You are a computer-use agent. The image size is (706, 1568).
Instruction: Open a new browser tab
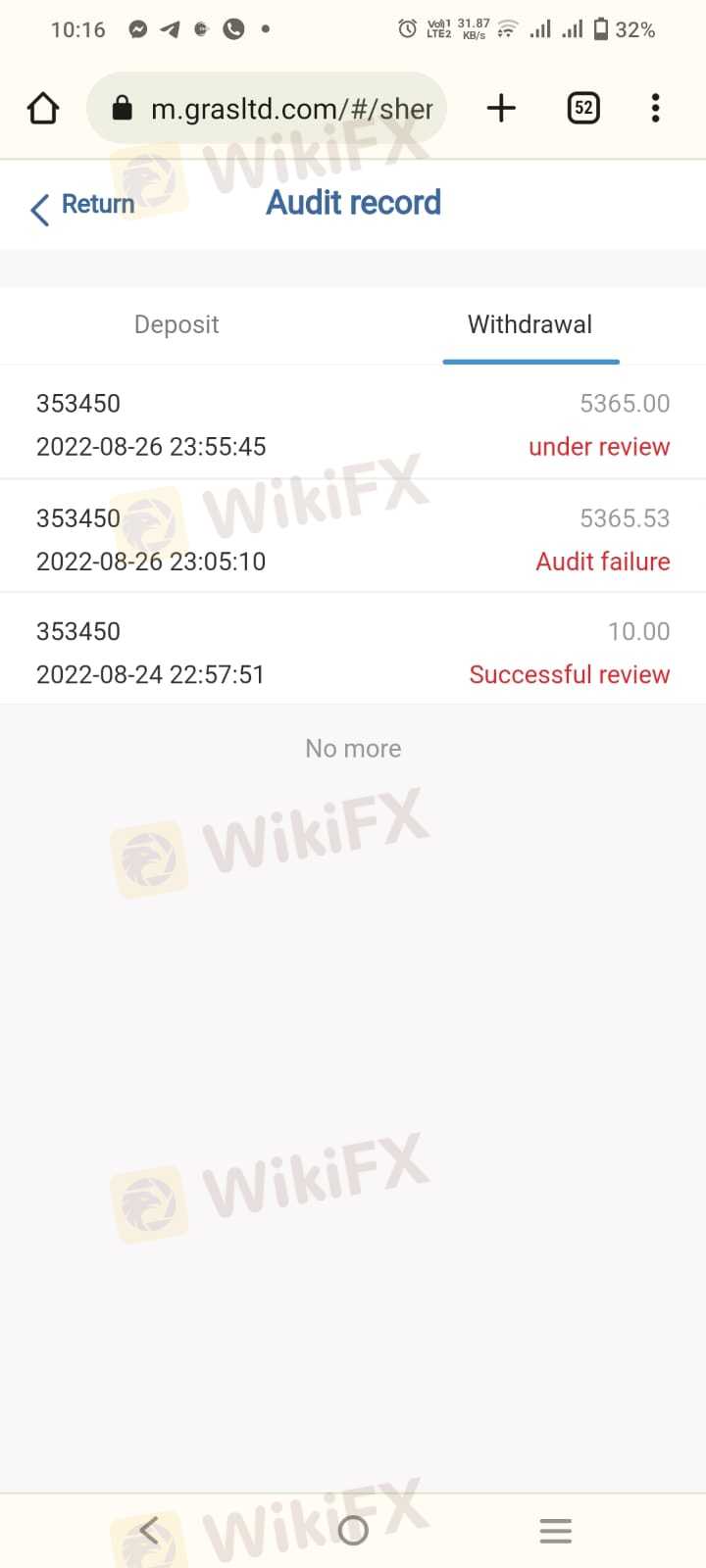(x=501, y=108)
